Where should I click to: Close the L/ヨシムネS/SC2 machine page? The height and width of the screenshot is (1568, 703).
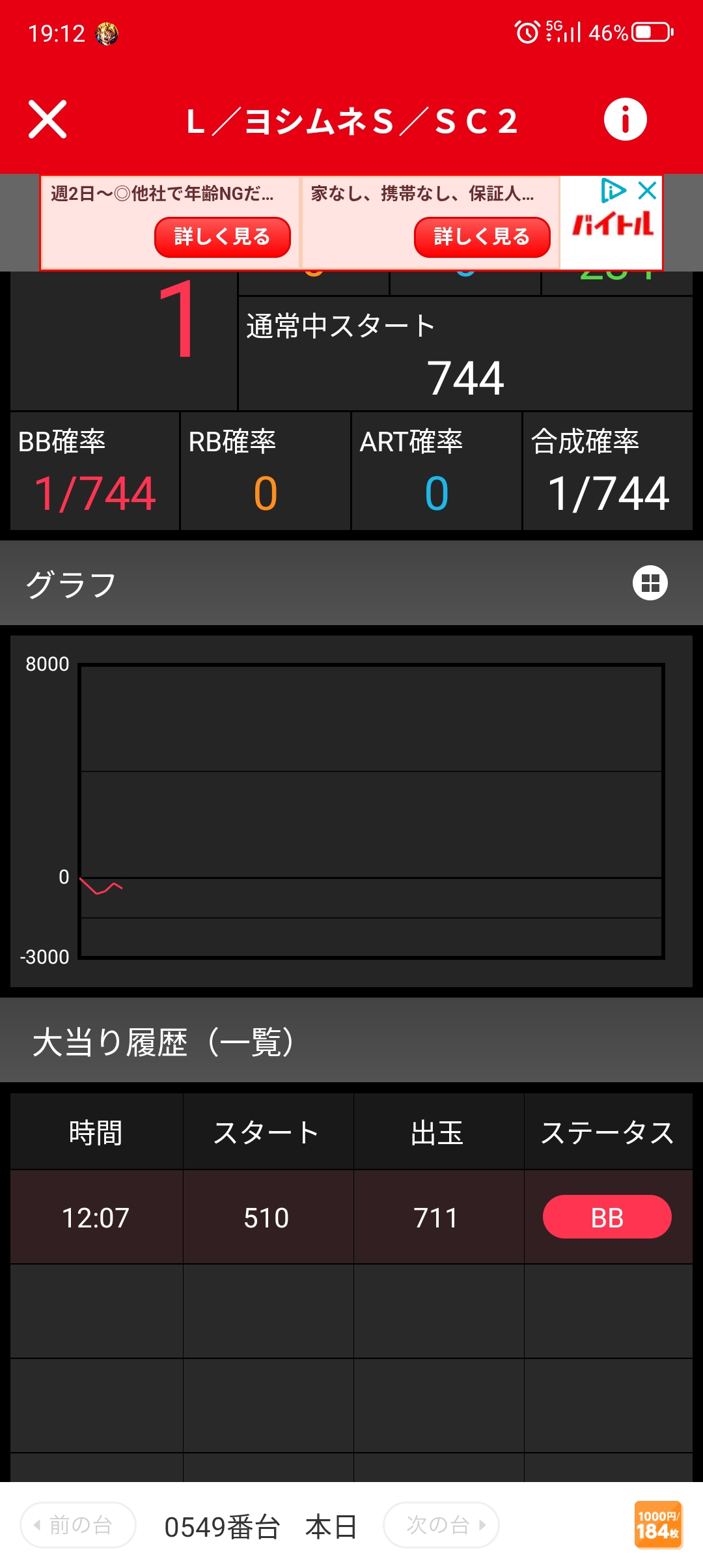click(x=48, y=120)
